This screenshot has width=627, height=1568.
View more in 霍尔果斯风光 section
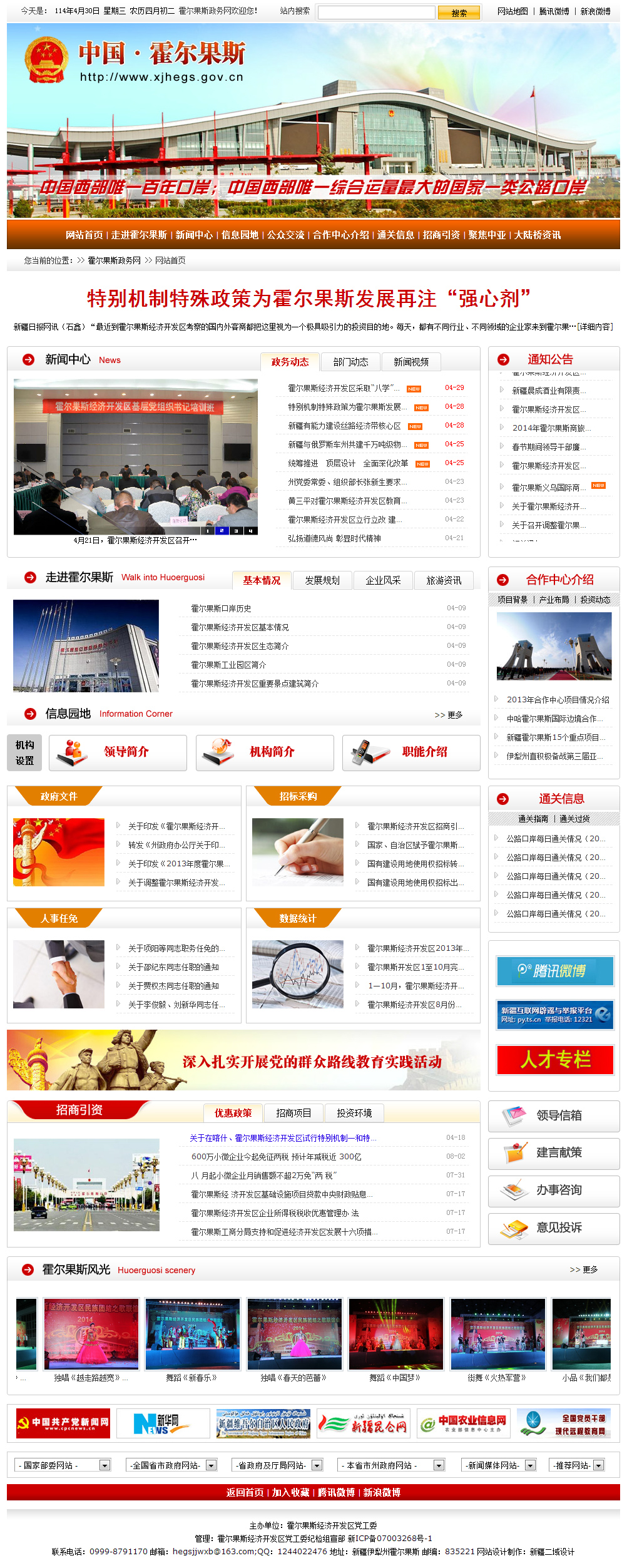click(x=584, y=1269)
